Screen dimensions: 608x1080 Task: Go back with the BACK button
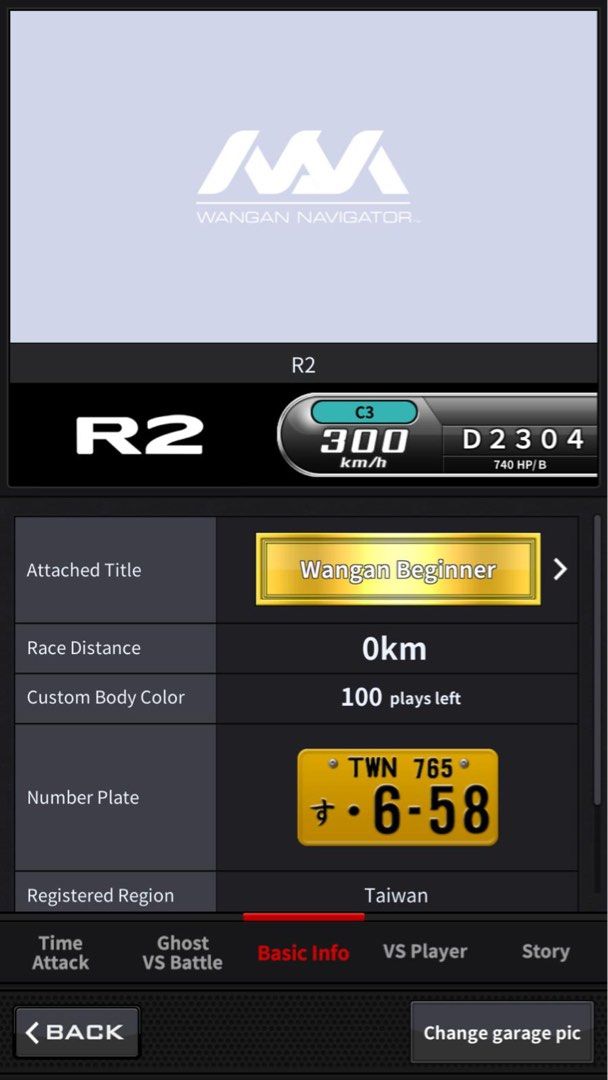click(77, 1032)
